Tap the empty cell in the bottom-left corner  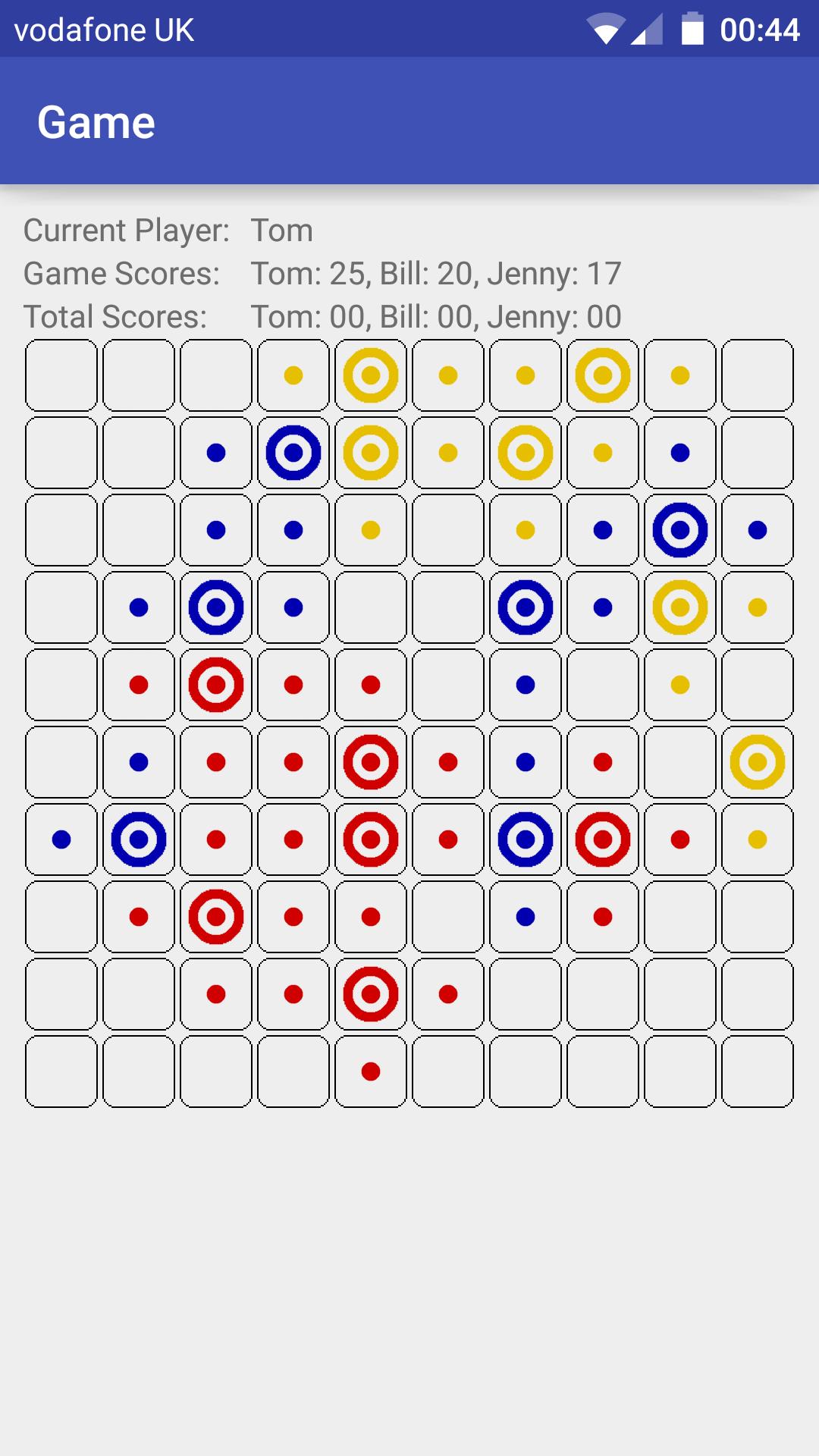61,1072
